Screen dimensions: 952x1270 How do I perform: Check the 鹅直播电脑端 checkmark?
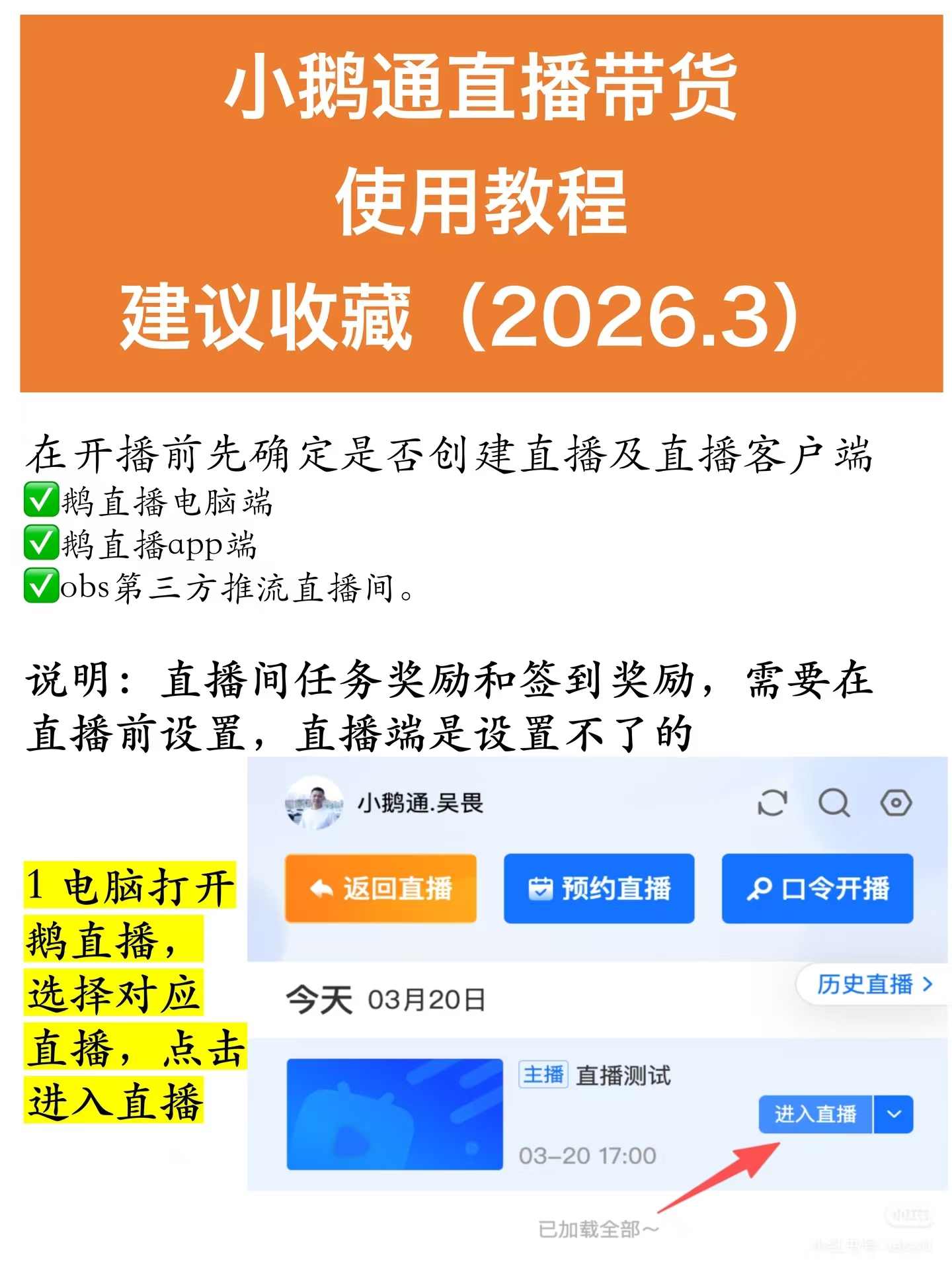pyautogui.click(x=40, y=499)
